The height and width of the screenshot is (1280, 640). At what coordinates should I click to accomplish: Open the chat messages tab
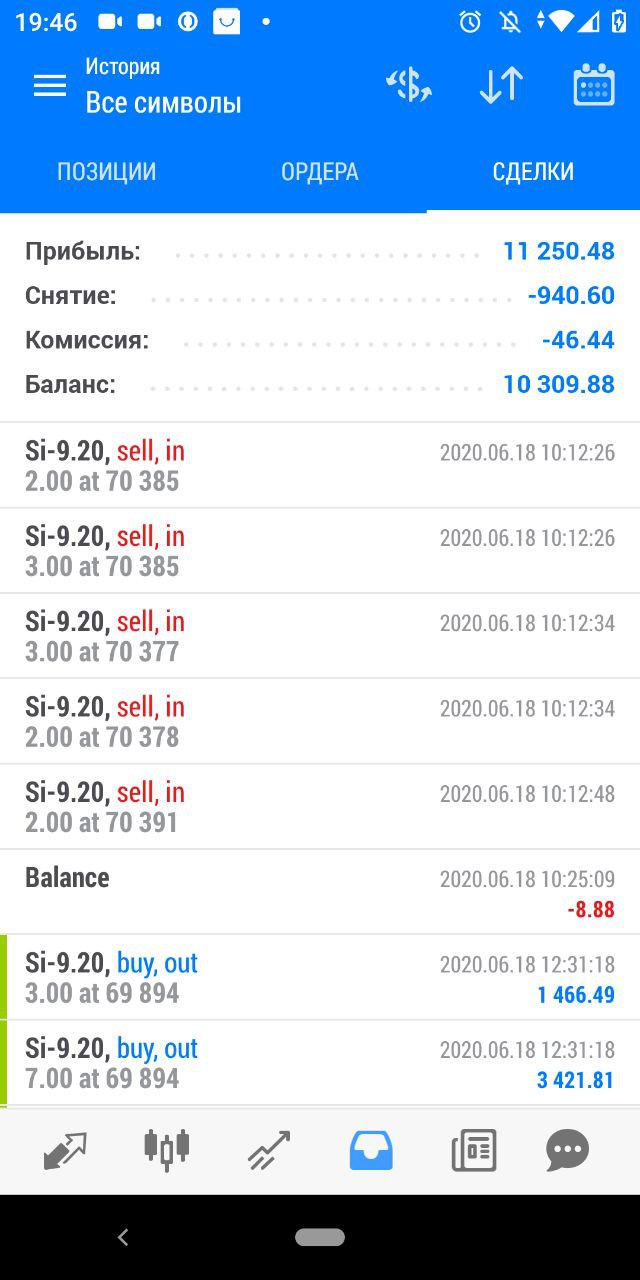coord(567,1151)
